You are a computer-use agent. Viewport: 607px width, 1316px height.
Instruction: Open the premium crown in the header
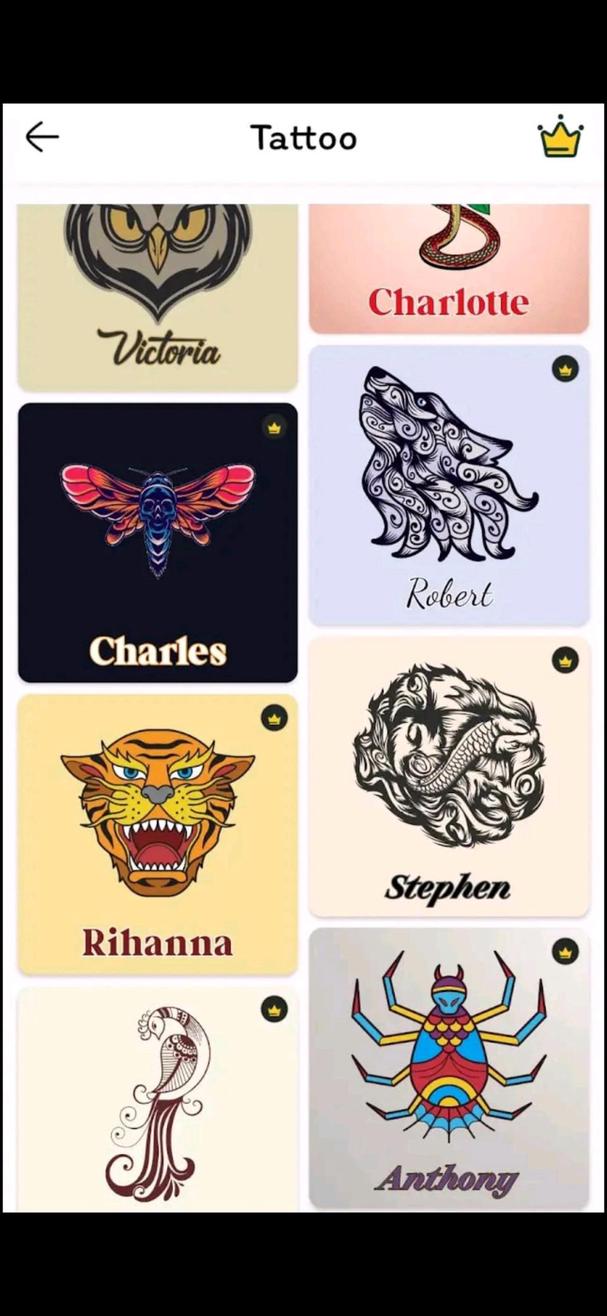pos(560,138)
